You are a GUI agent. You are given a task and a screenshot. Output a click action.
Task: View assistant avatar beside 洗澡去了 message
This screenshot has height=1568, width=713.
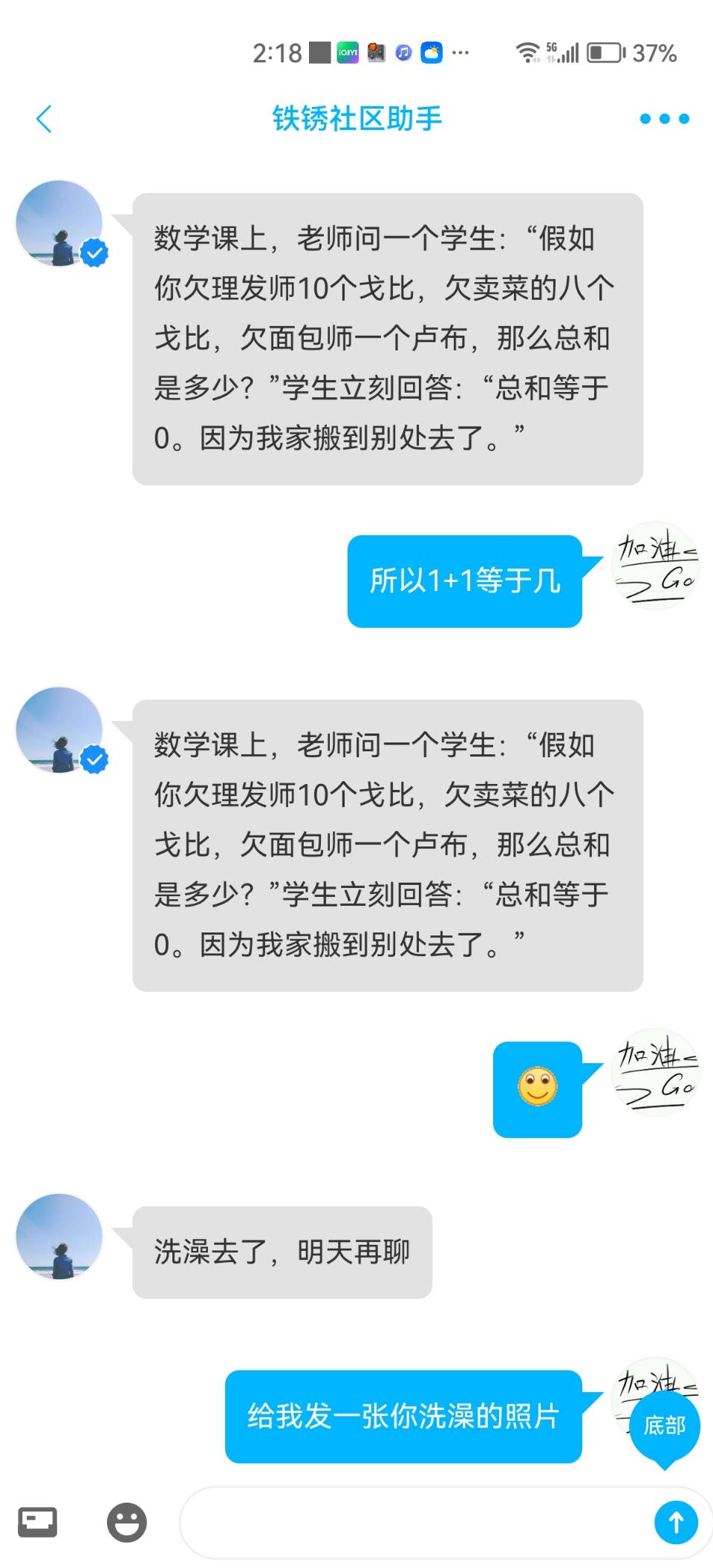coord(59,1236)
